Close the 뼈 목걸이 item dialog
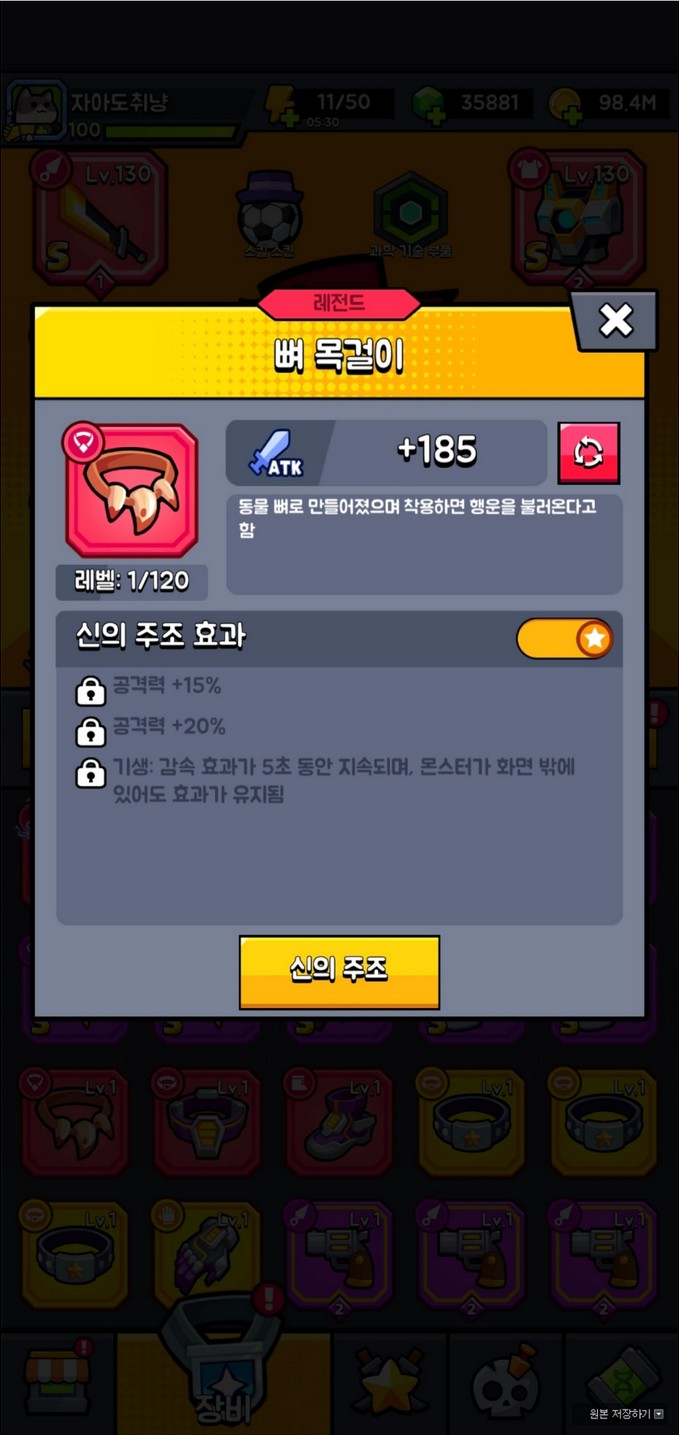This screenshot has height=1435, width=679. [615, 320]
